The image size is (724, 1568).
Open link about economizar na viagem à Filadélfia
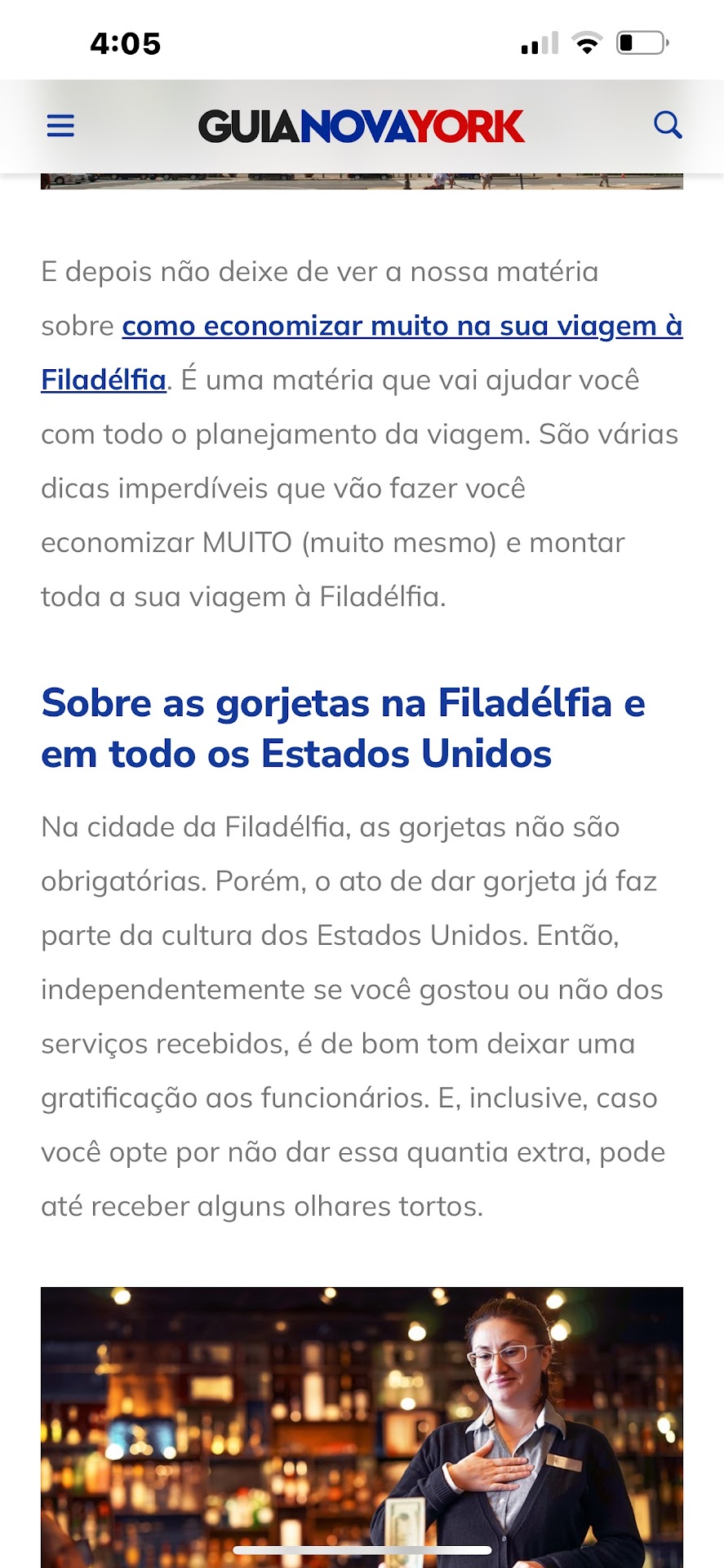(x=402, y=327)
